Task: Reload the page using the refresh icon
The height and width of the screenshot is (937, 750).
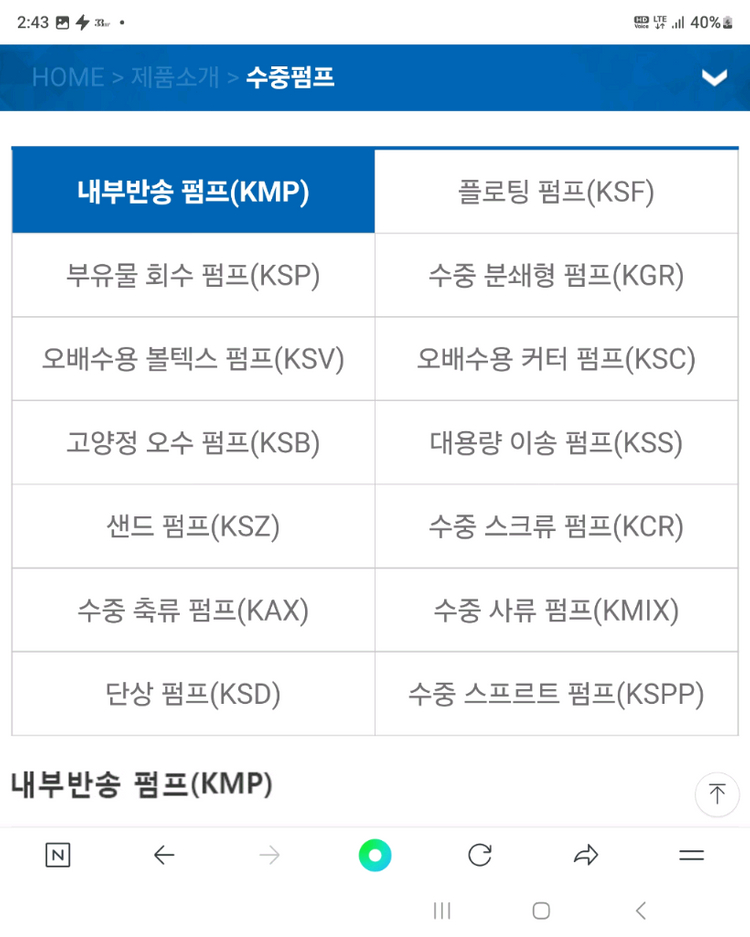Action: coord(480,855)
